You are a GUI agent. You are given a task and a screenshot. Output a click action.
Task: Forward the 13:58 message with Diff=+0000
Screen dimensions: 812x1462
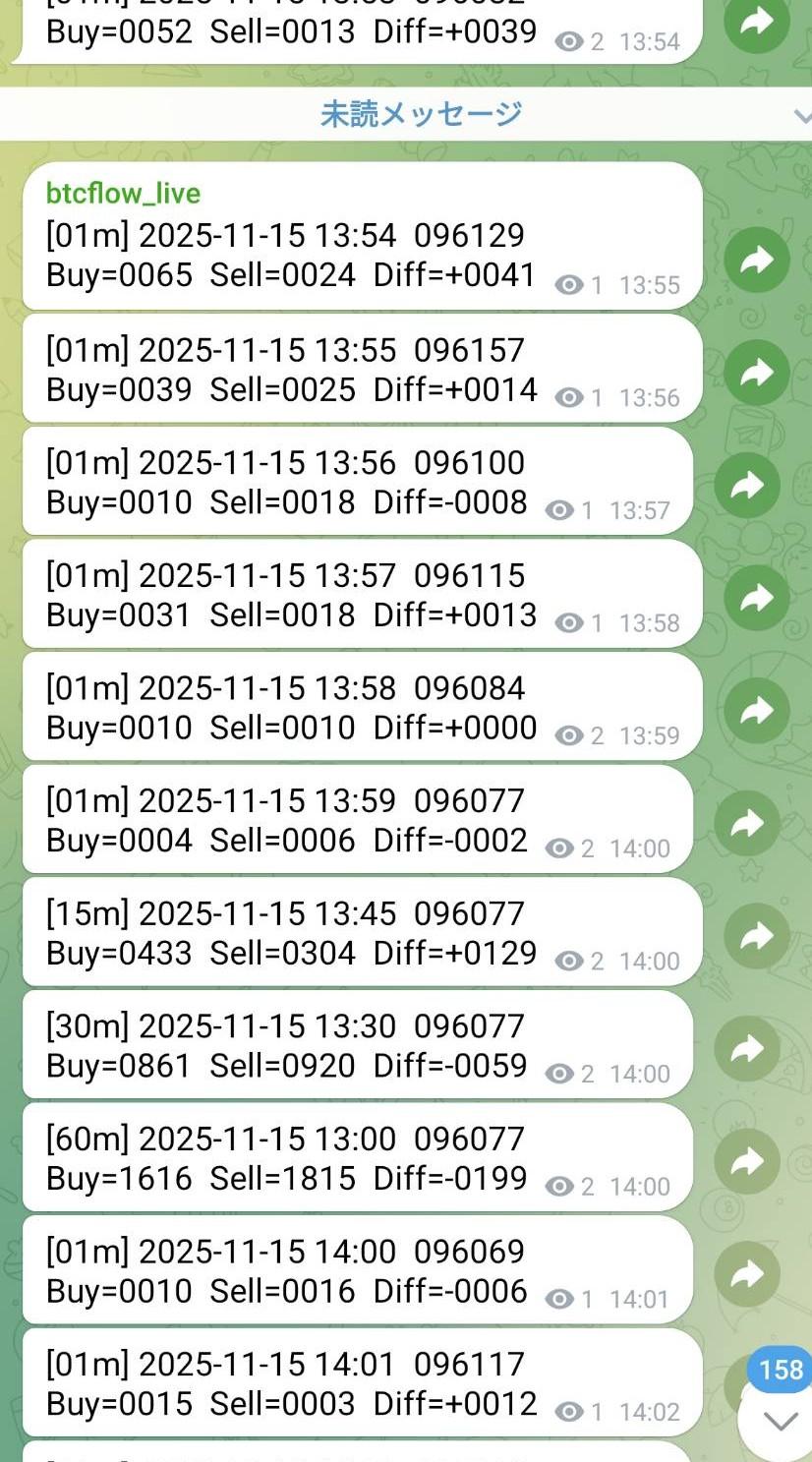coord(757,710)
